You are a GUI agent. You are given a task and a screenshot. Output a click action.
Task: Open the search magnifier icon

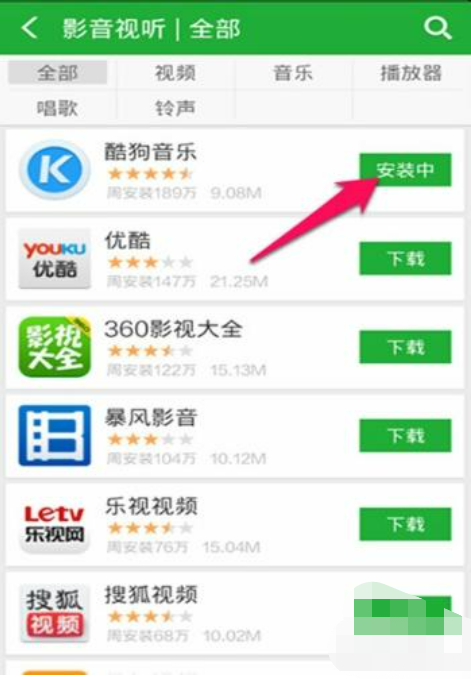(437, 29)
